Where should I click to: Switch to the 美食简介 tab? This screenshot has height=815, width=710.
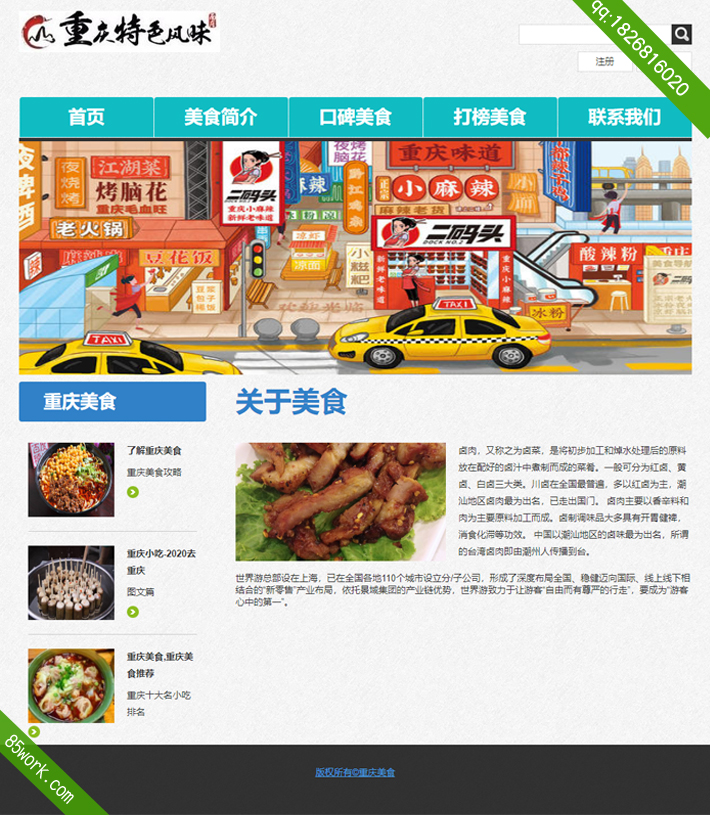221,117
